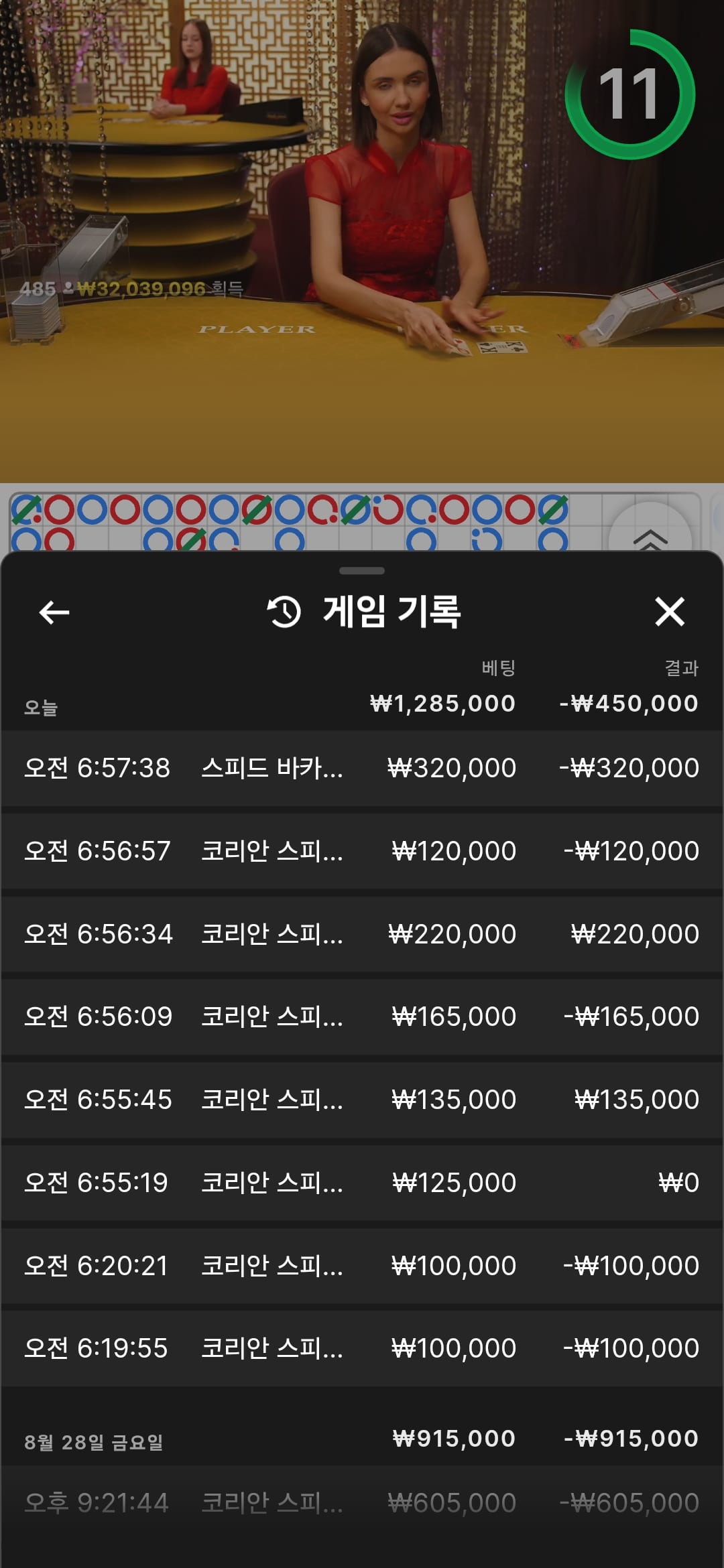Image resolution: width=724 pixels, height=1568 pixels.
Task: Open the 6:20:21 game record
Action: pos(362,1266)
